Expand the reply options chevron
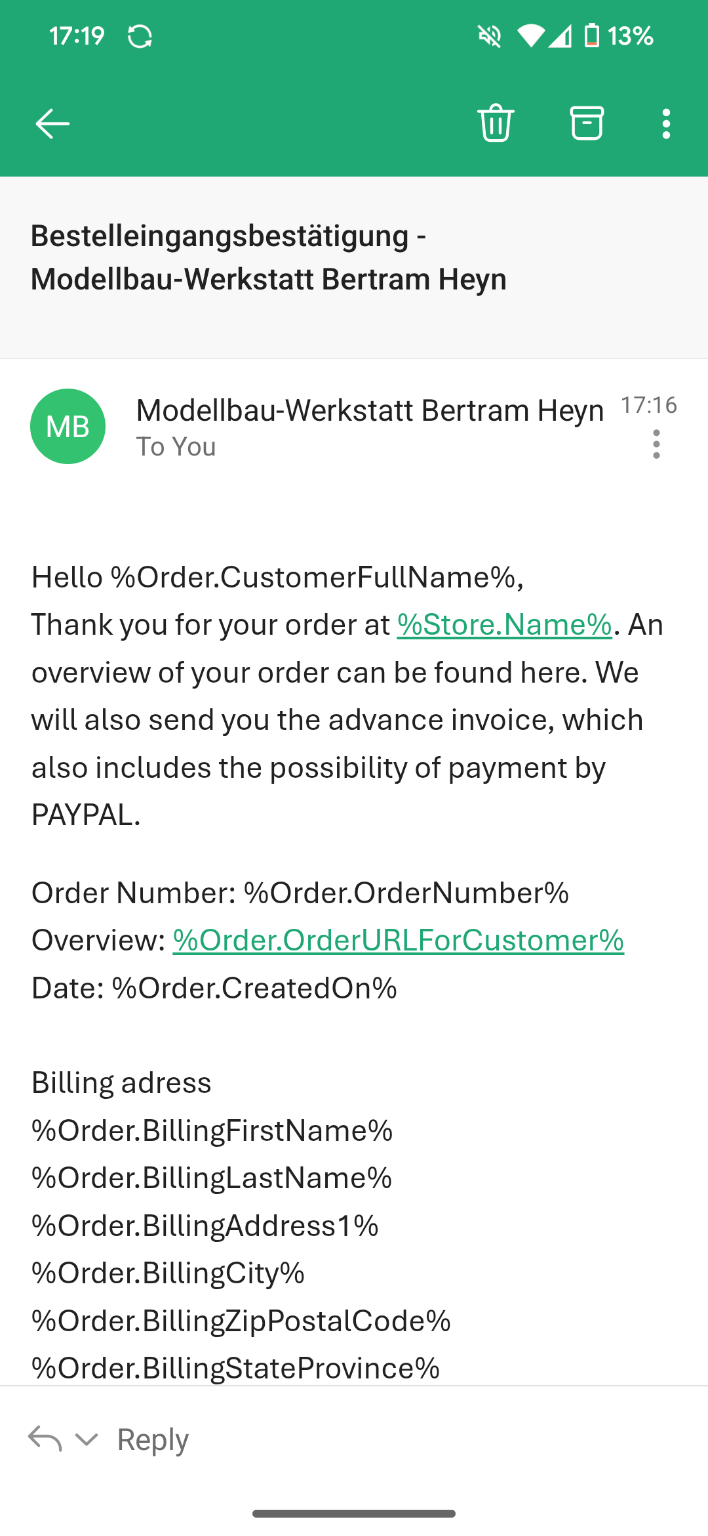This screenshot has width=708, height=1536. [86, 1440]
